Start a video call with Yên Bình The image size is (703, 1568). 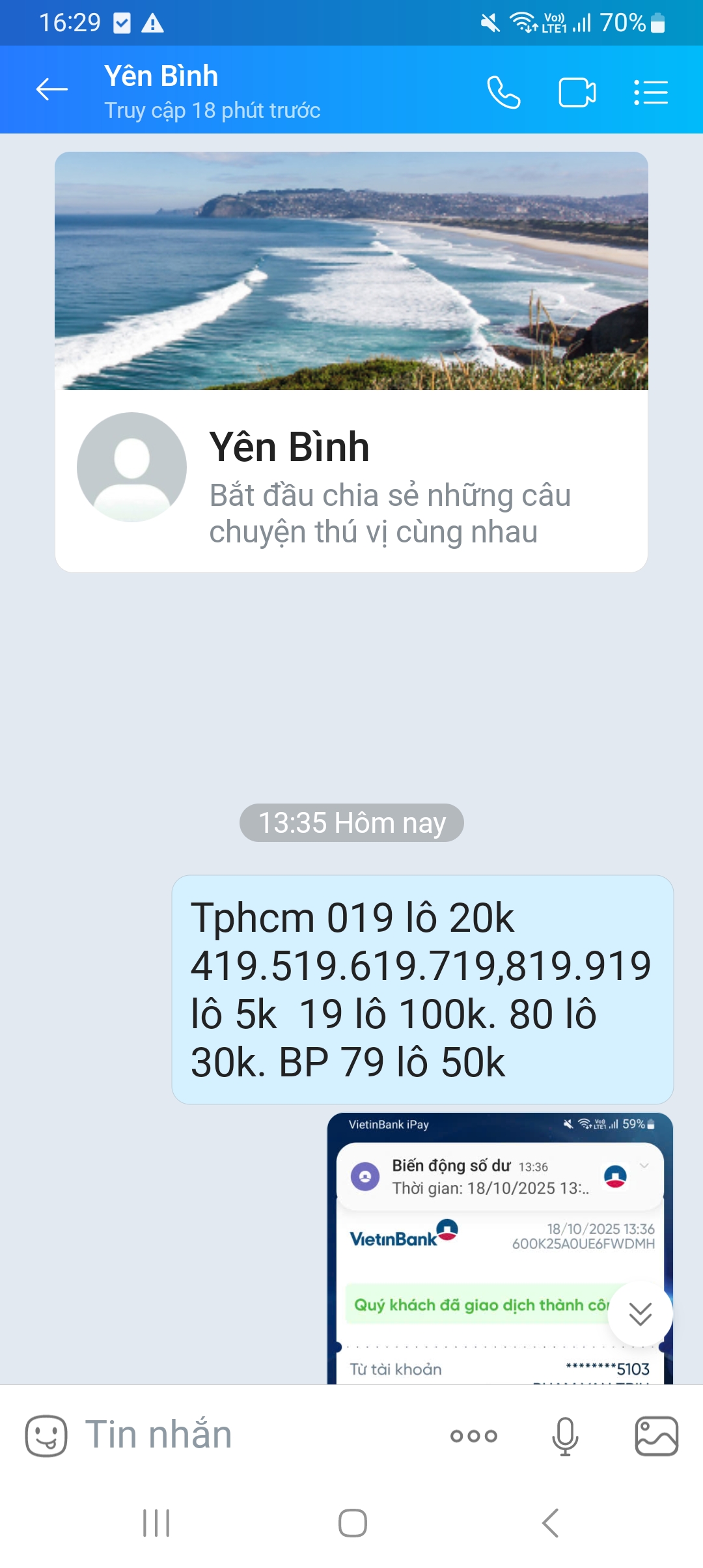tap(577, 92)
